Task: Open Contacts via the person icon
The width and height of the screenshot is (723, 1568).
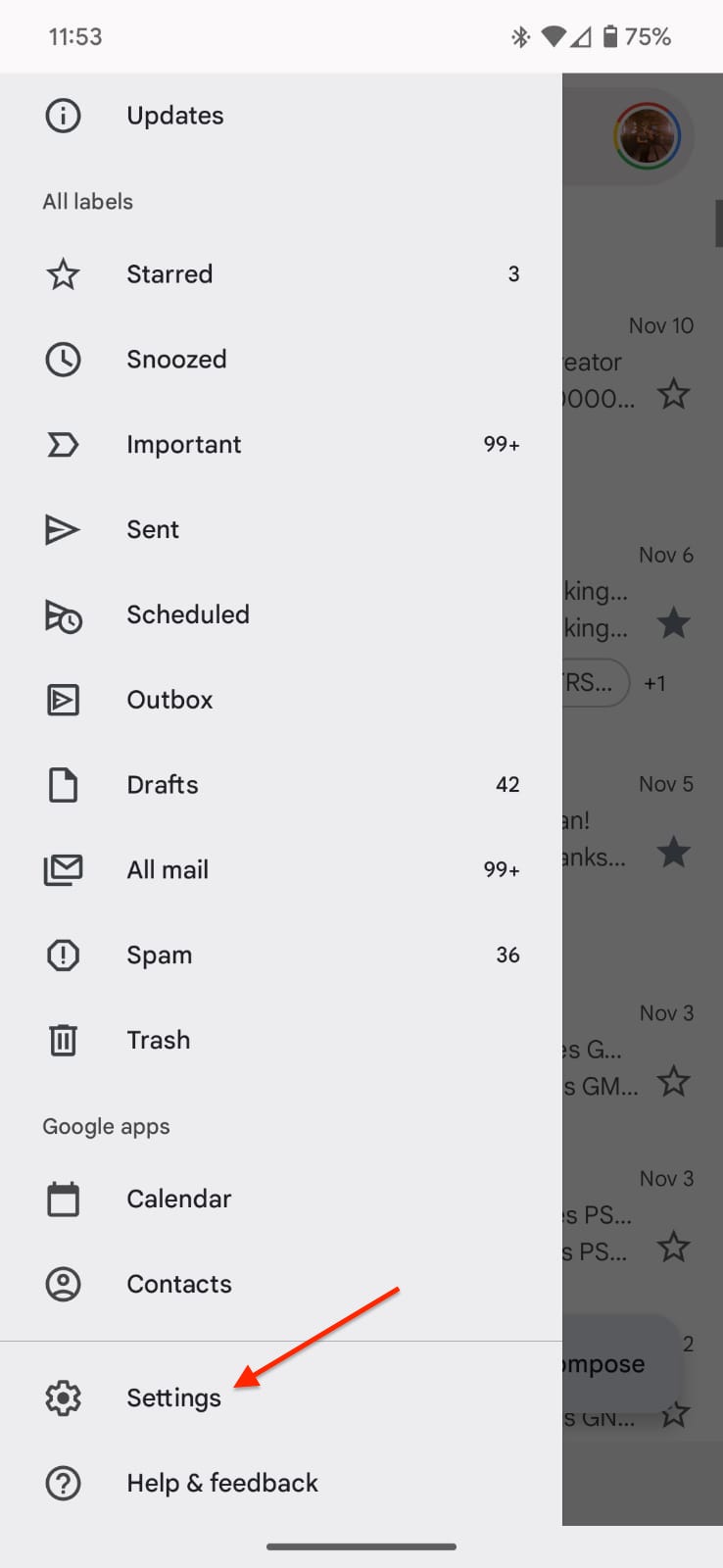Action: click(63, 1284)
